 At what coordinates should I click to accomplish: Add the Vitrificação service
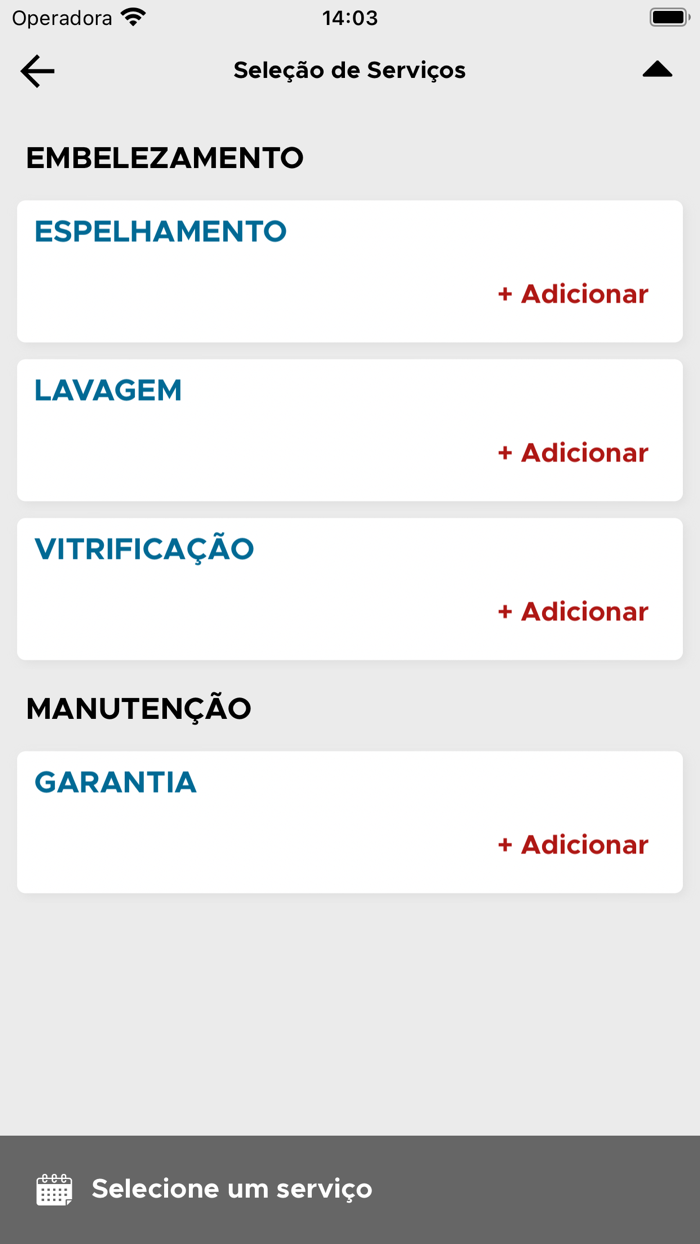pyautogui.click(x=573, y=612)
